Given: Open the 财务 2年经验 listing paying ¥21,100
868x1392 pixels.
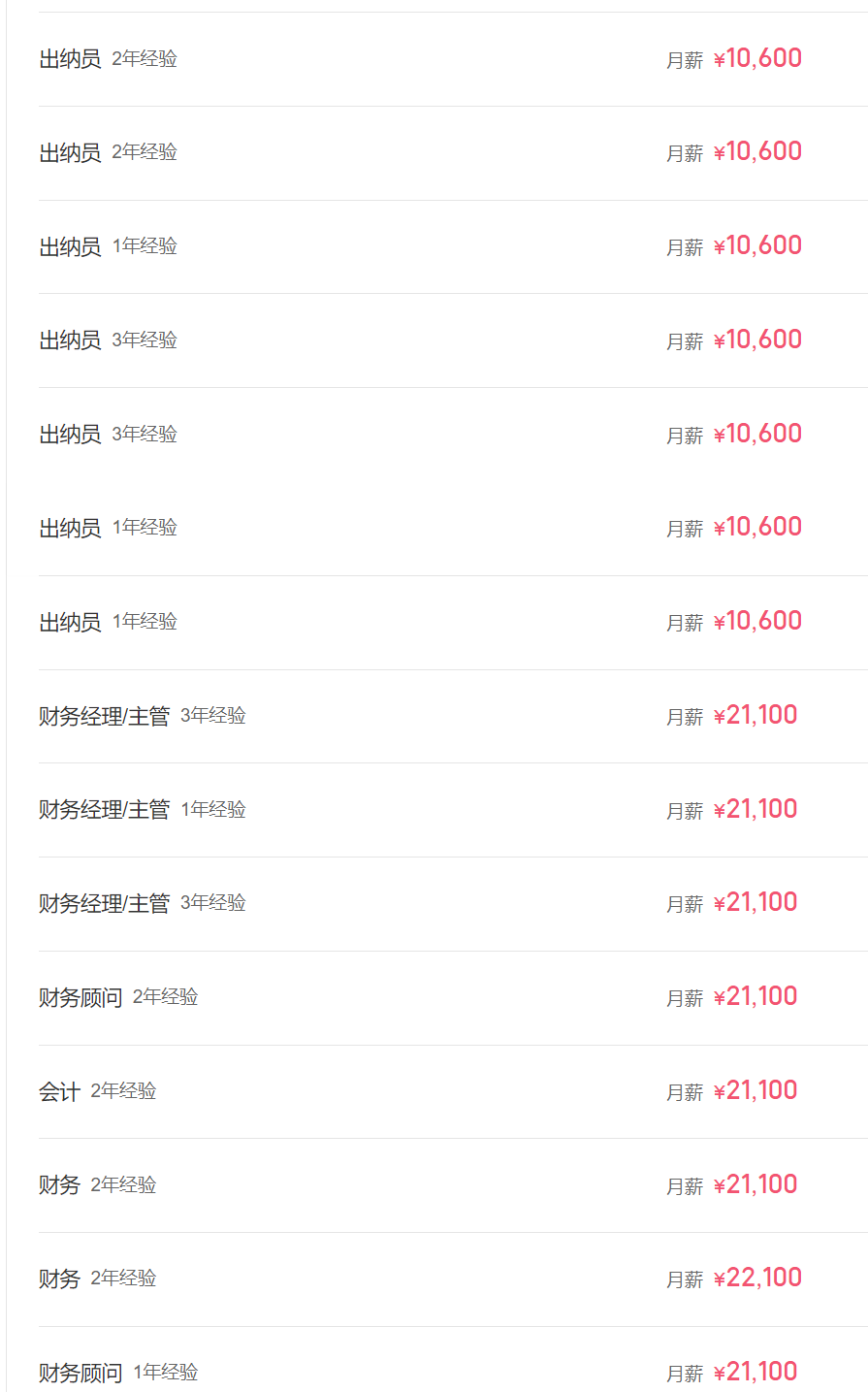Looking at the screenshot, I should pos(453,1185).
